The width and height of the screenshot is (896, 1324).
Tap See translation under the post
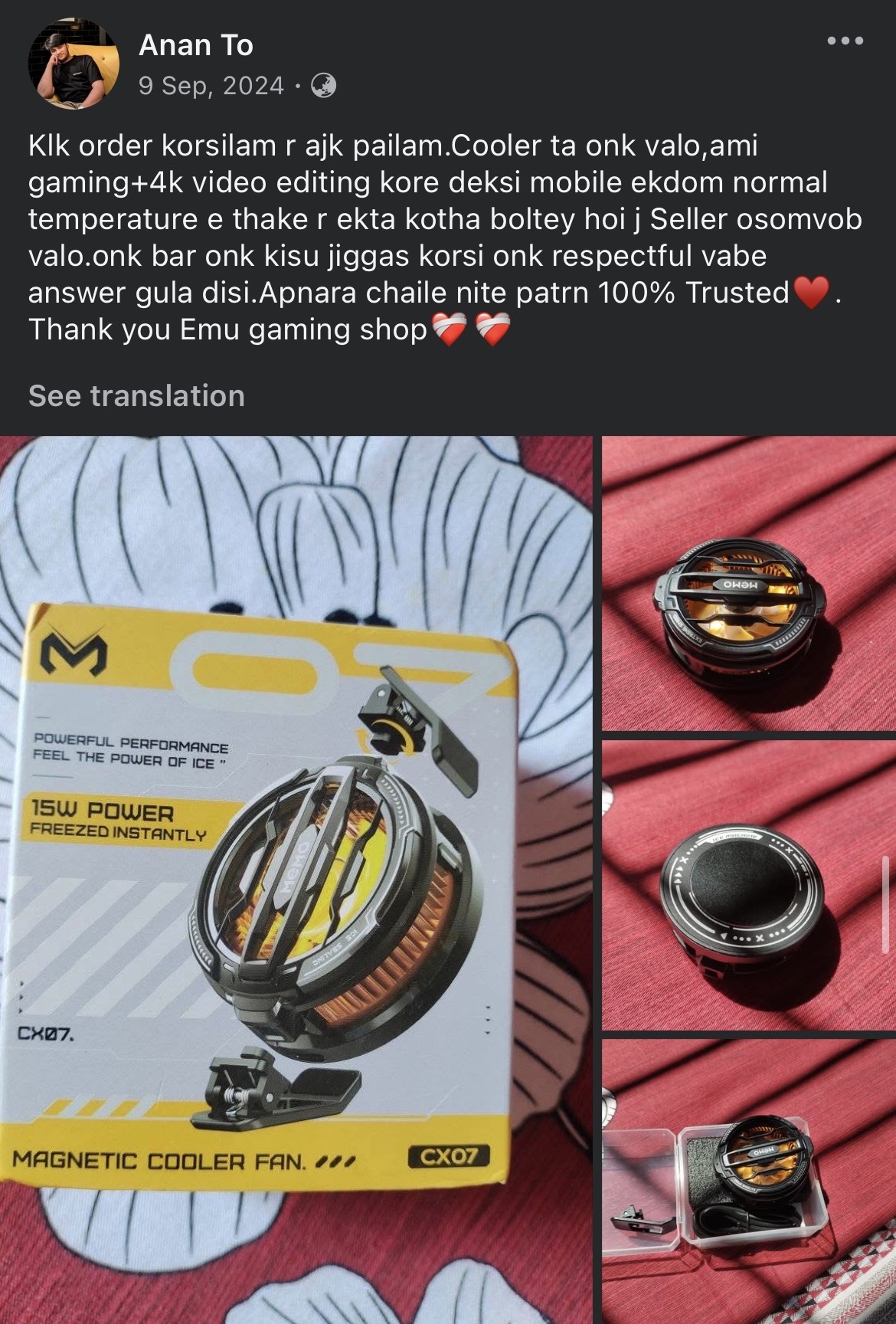click(136, 396)
